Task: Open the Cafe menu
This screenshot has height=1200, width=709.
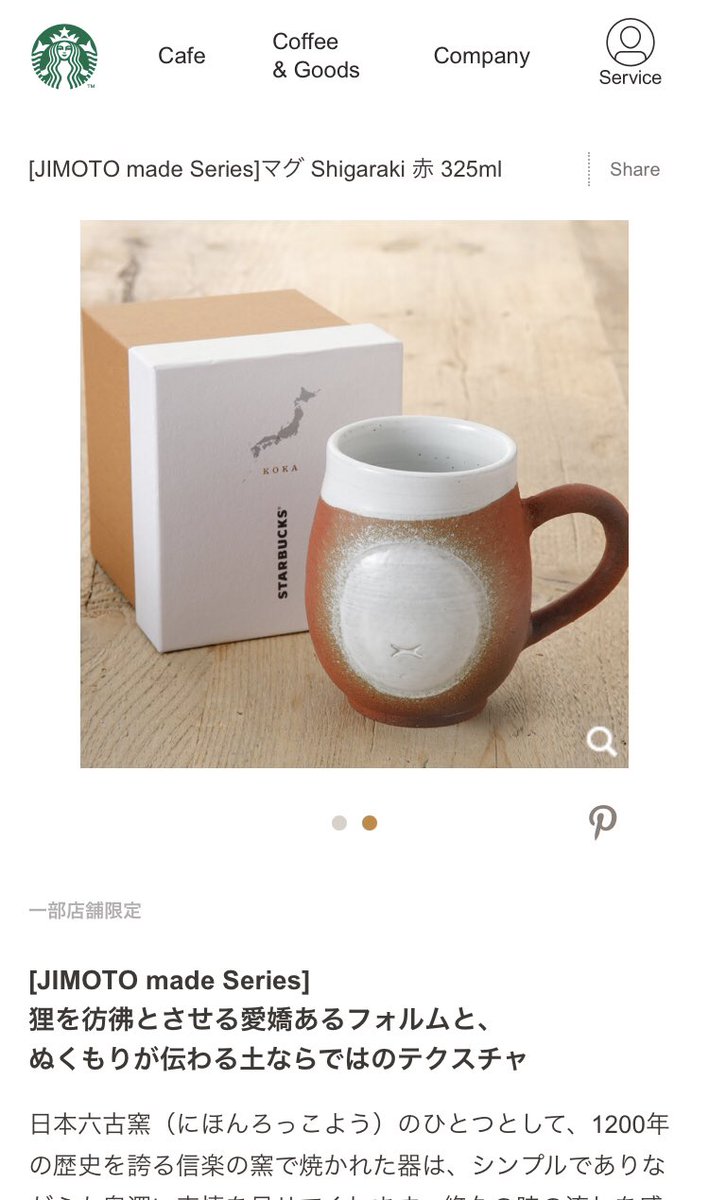Action: pyautogui.click(x=181, y=56)
